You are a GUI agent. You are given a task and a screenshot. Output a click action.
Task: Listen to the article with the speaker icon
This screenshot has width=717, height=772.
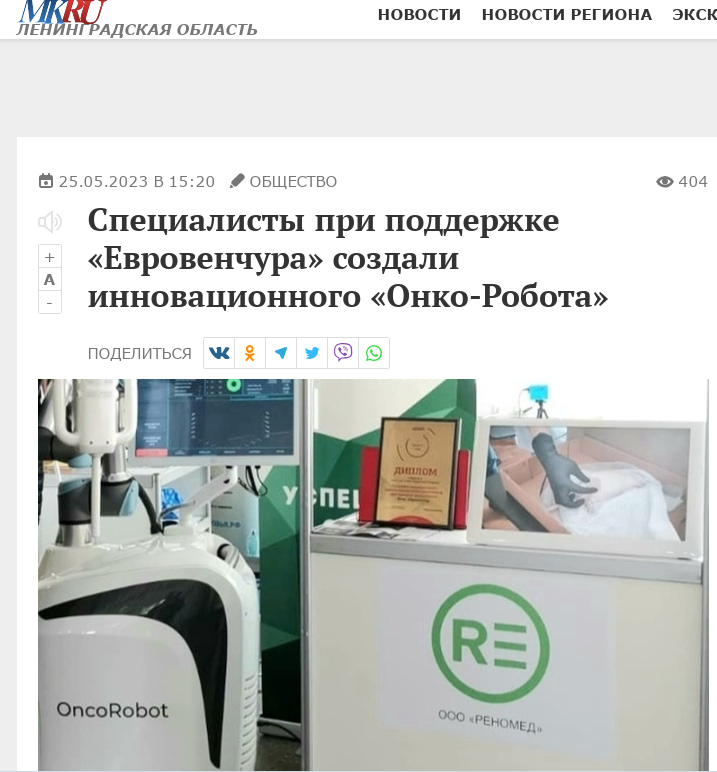tap(50, 222)
